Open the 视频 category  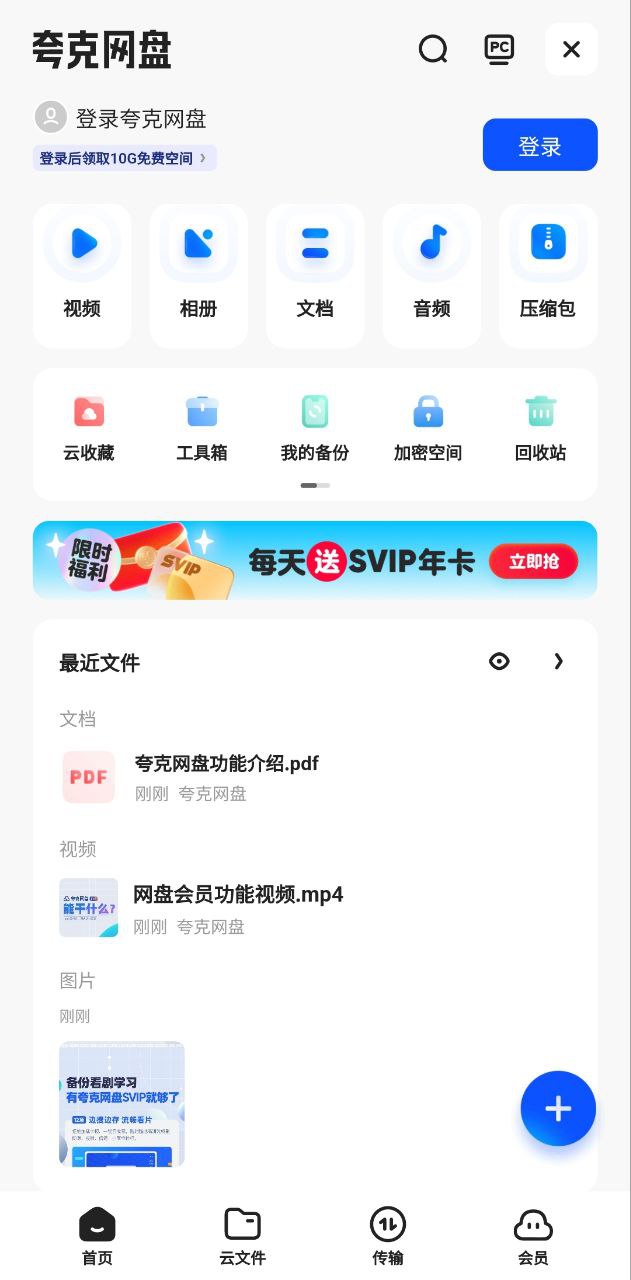click(82, 275)
